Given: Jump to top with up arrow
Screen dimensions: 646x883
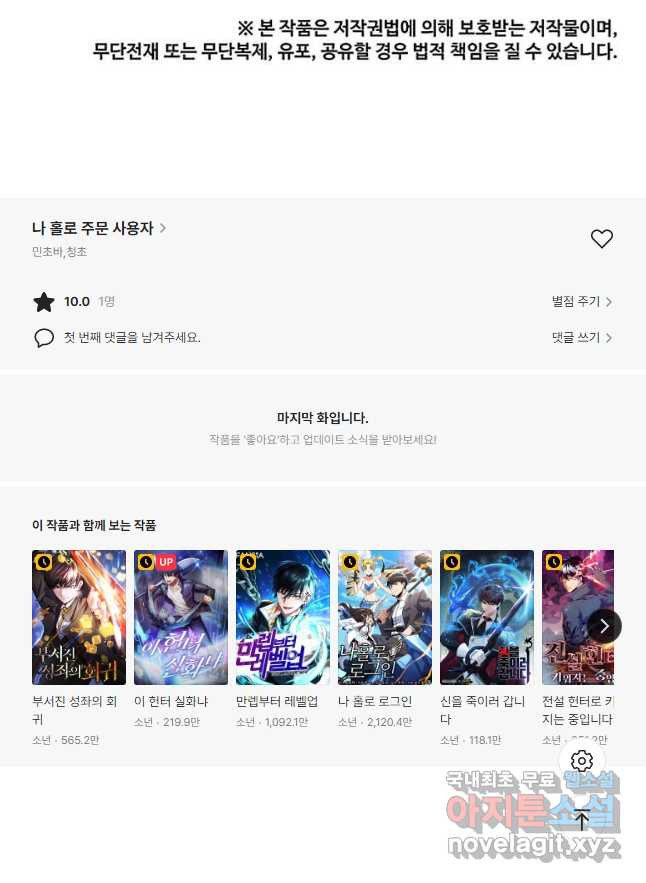Looking at the screenshot, I should point(582,820).
